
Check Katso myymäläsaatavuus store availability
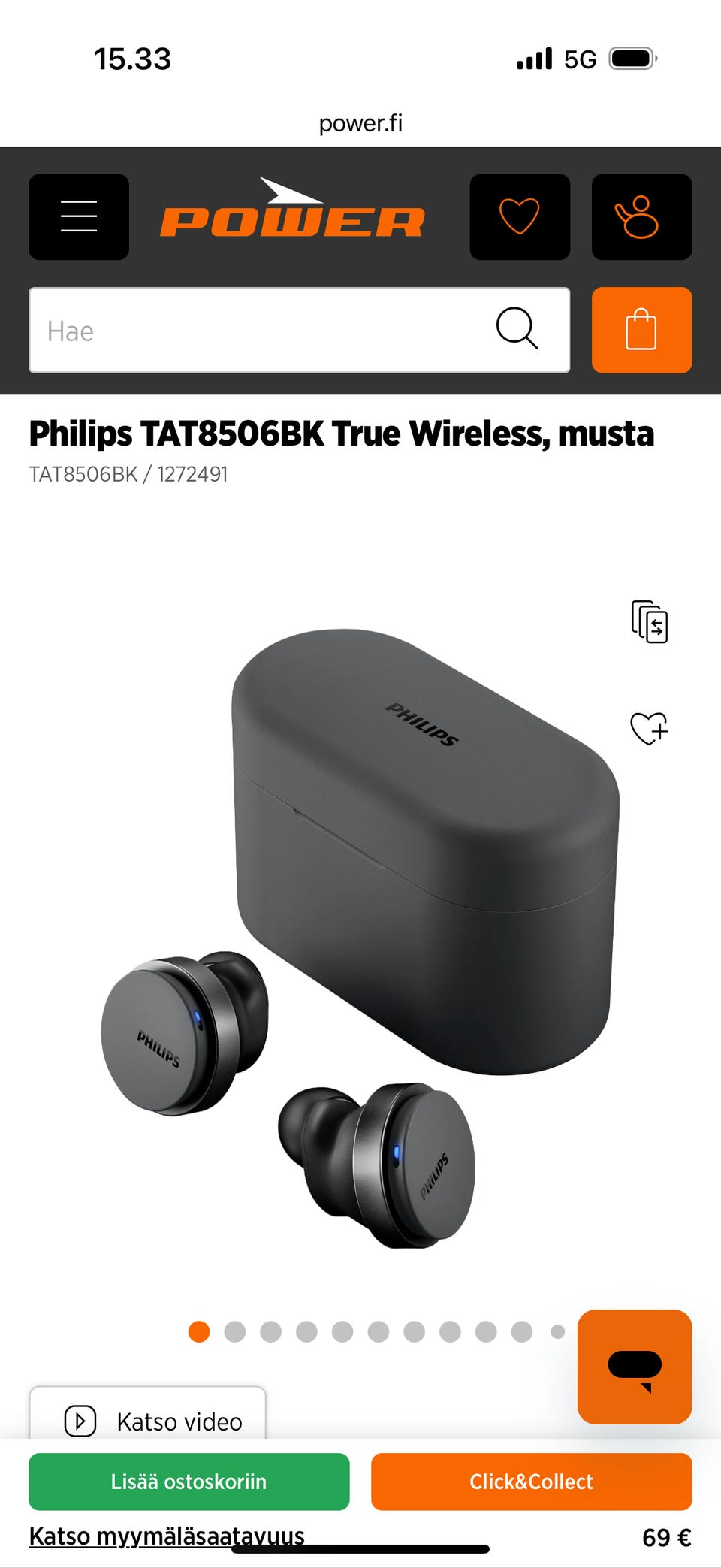click(167, 1536)
